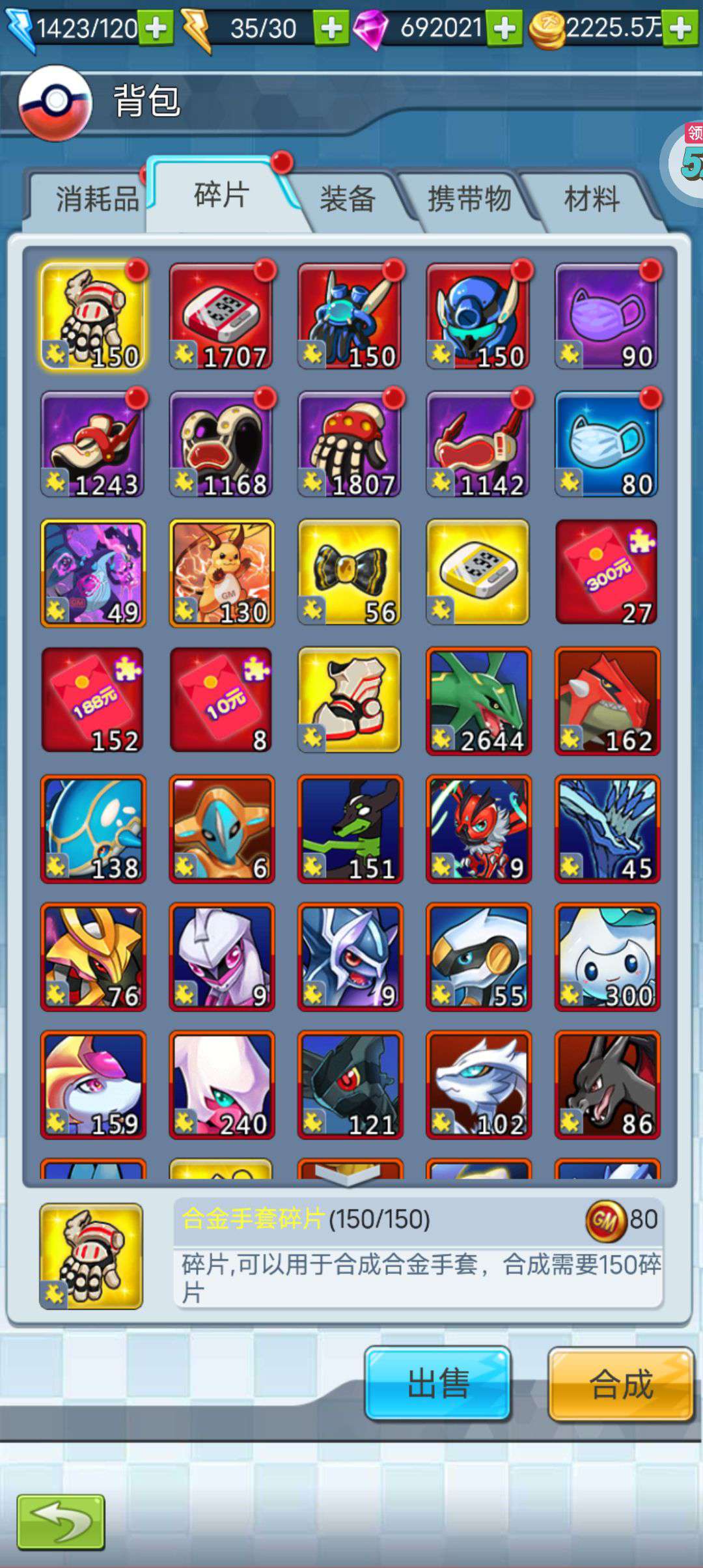Add more gold coins with the plus button

[x=680, y=28]
